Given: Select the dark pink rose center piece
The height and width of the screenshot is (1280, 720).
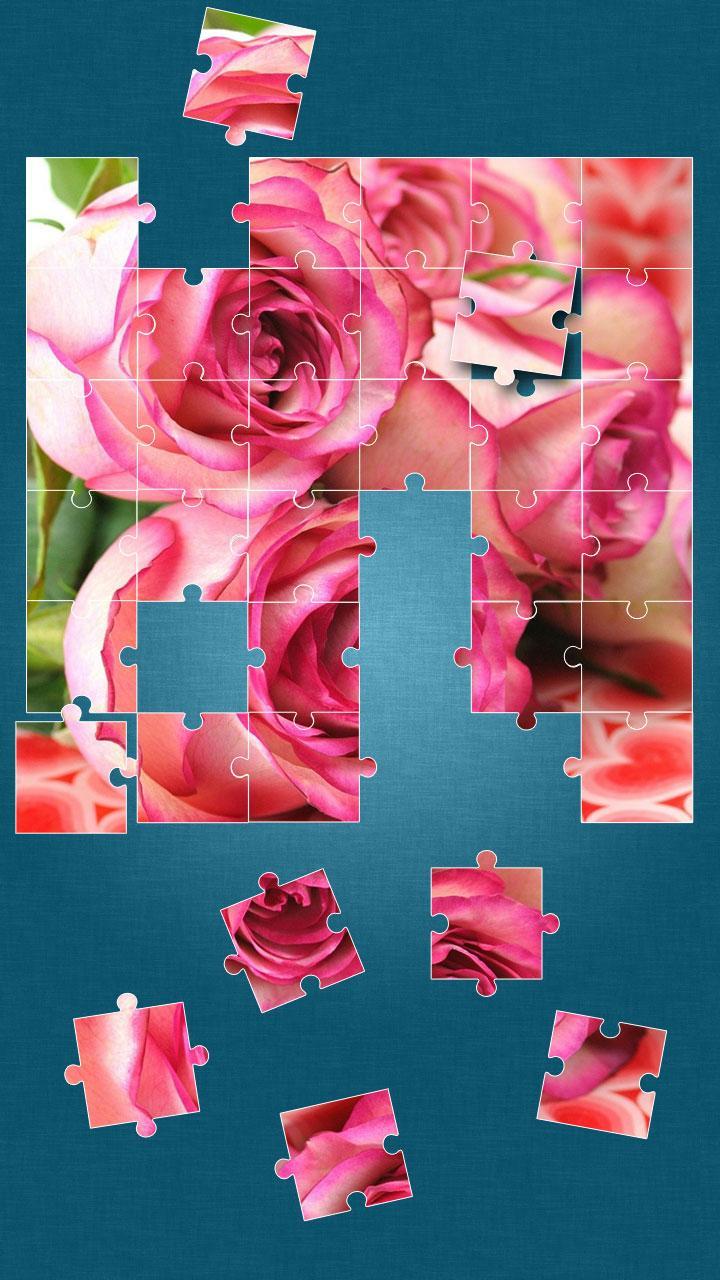Looking at the screenshot, I should 292,937.
